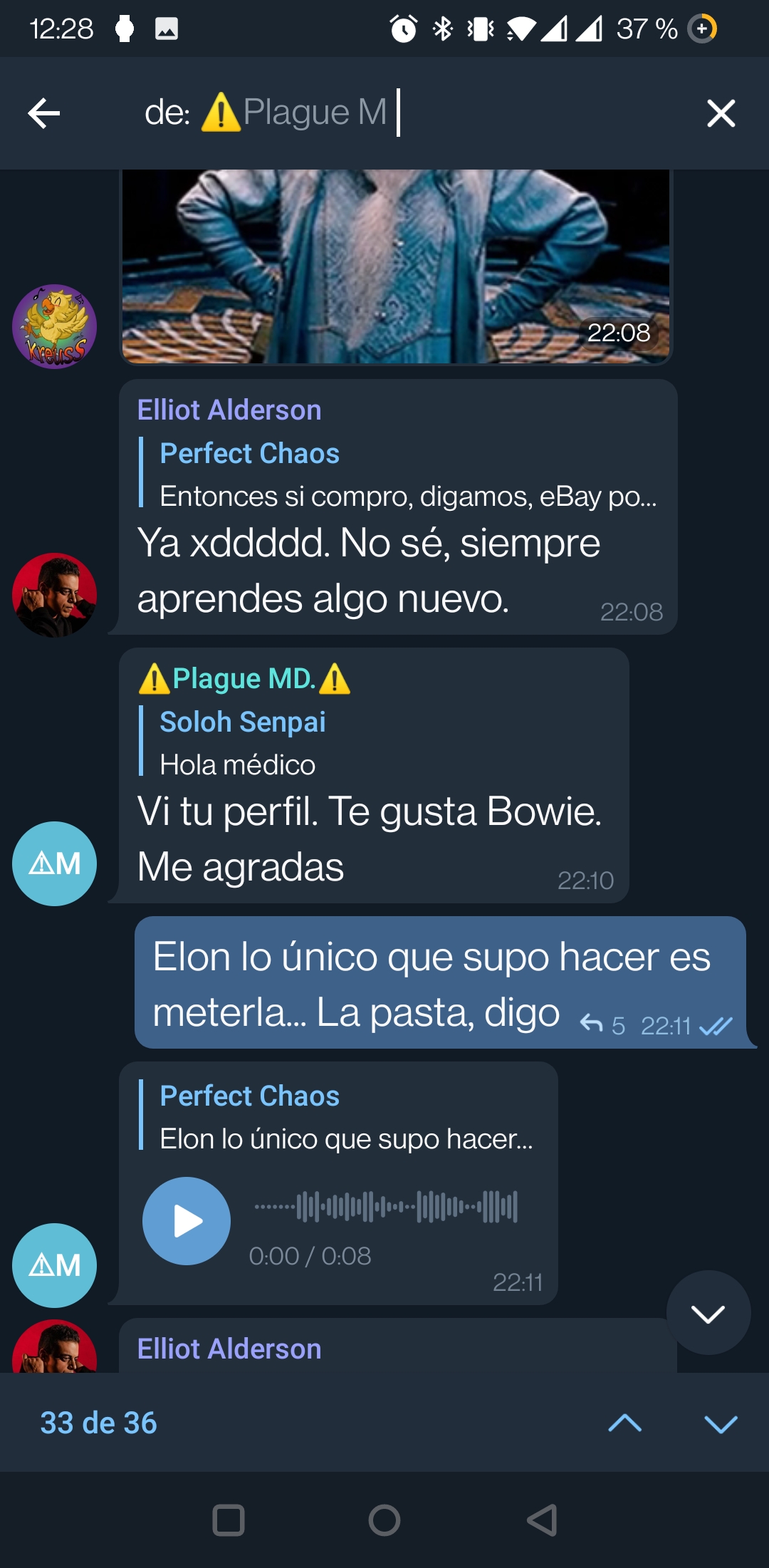Viewport: 769px width, 1568px height.
Task: Go back using the top arrow
Action: pos(43,113)
